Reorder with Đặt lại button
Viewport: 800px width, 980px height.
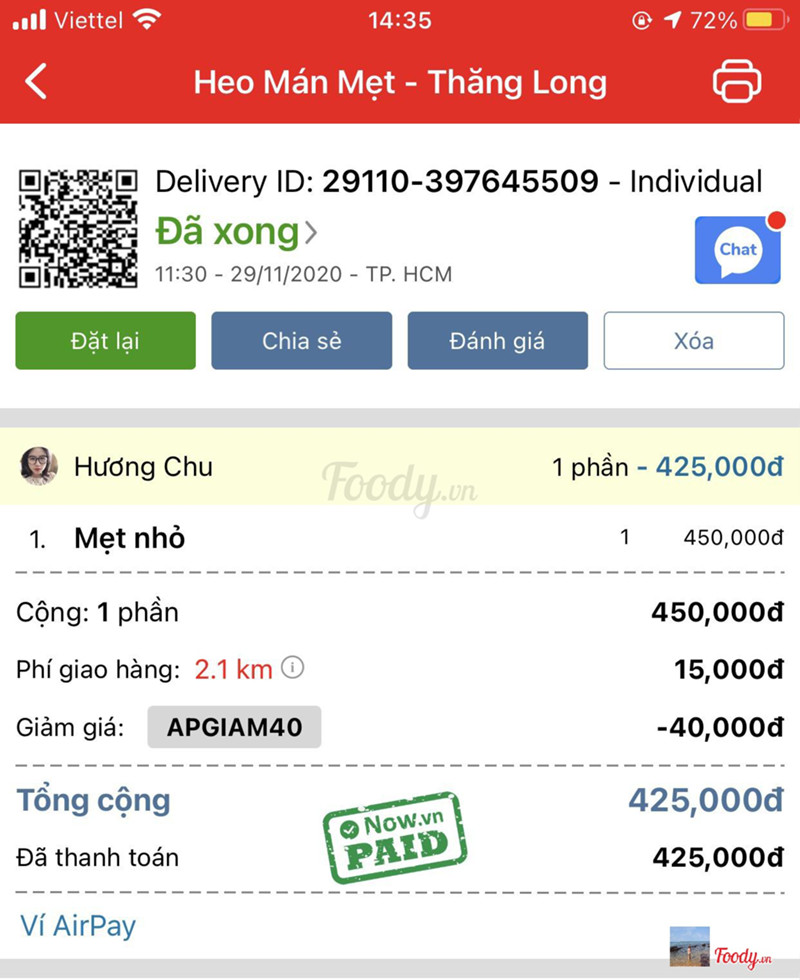[105, 341]
